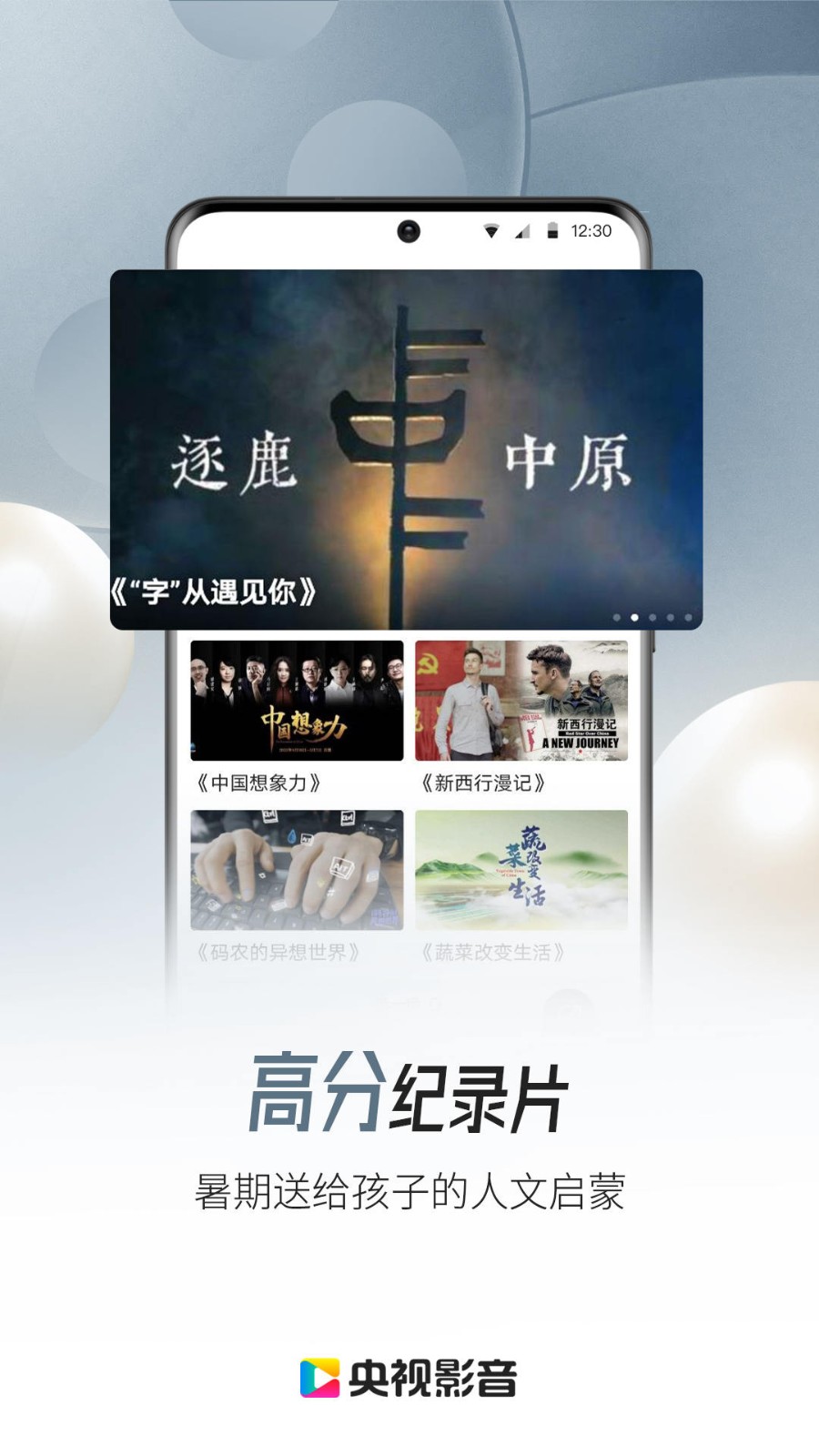Image resolution: width=819 pixels, height=1456 pixels.
Task: Select the rightmost carousel dot
Action: click(688, 618)
